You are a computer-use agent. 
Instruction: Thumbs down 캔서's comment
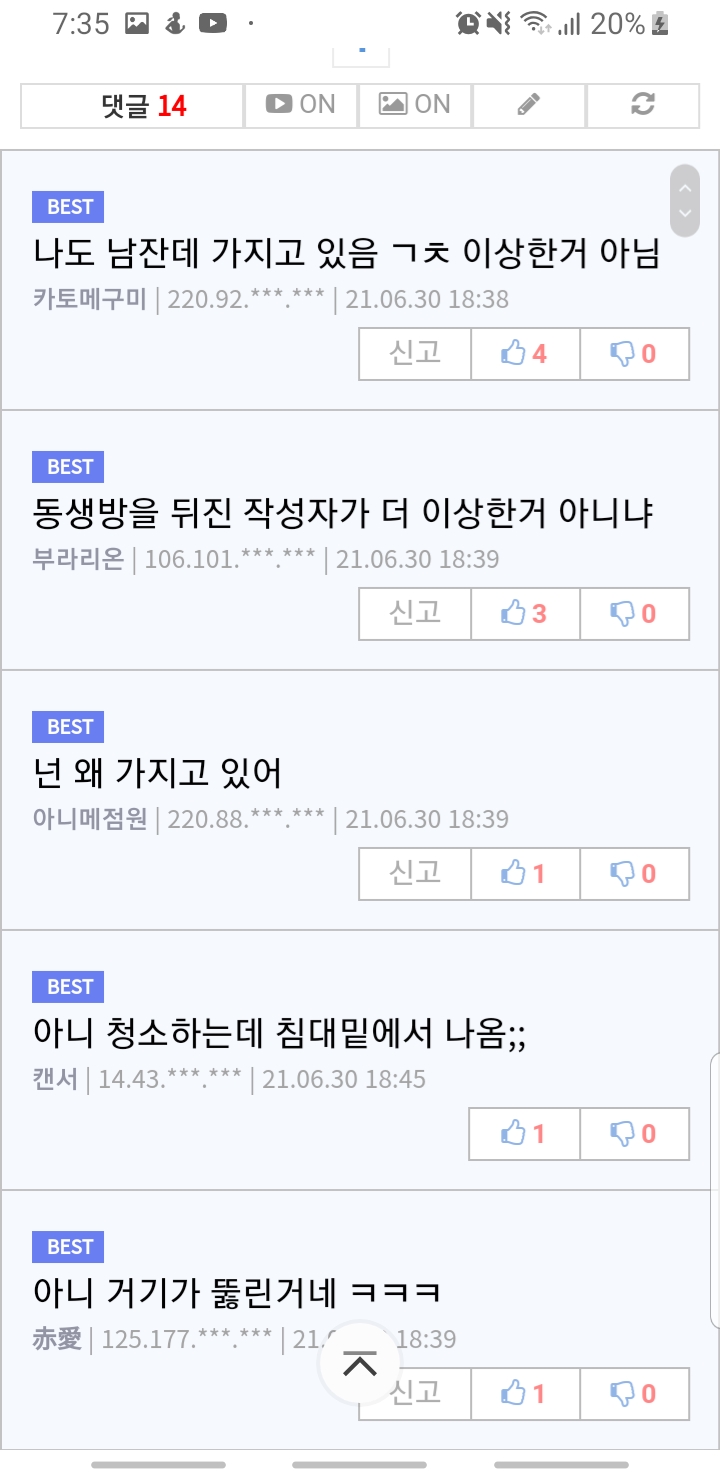[x=634, y=1134]
